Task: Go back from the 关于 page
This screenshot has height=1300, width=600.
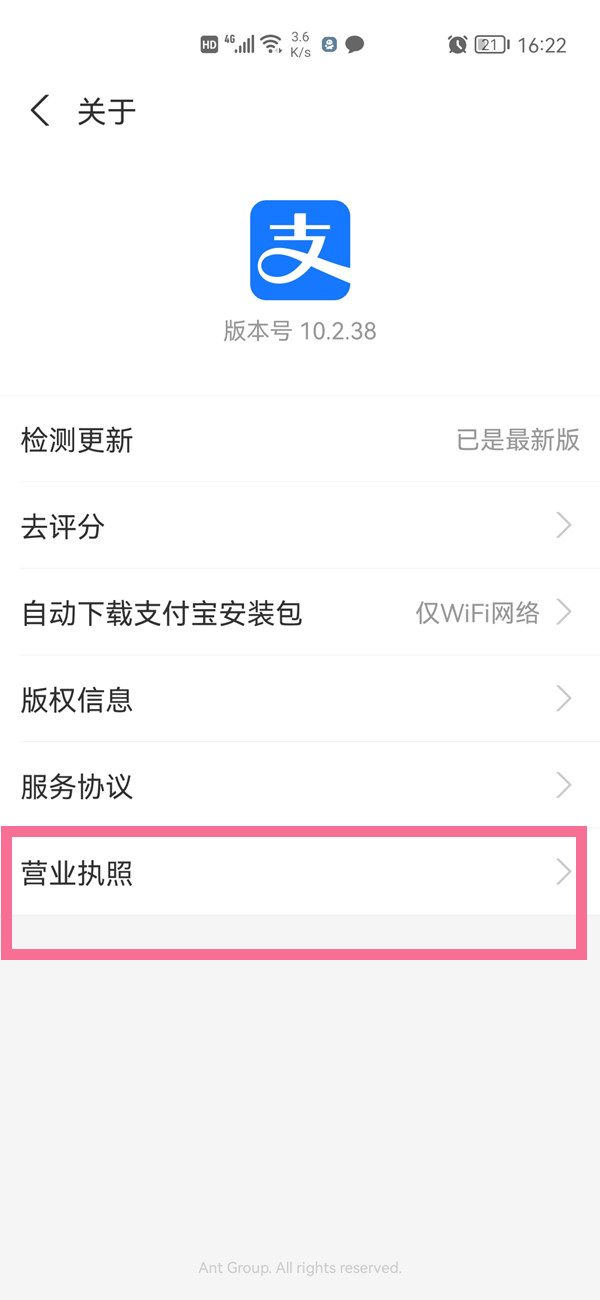Action: [40, 111]
